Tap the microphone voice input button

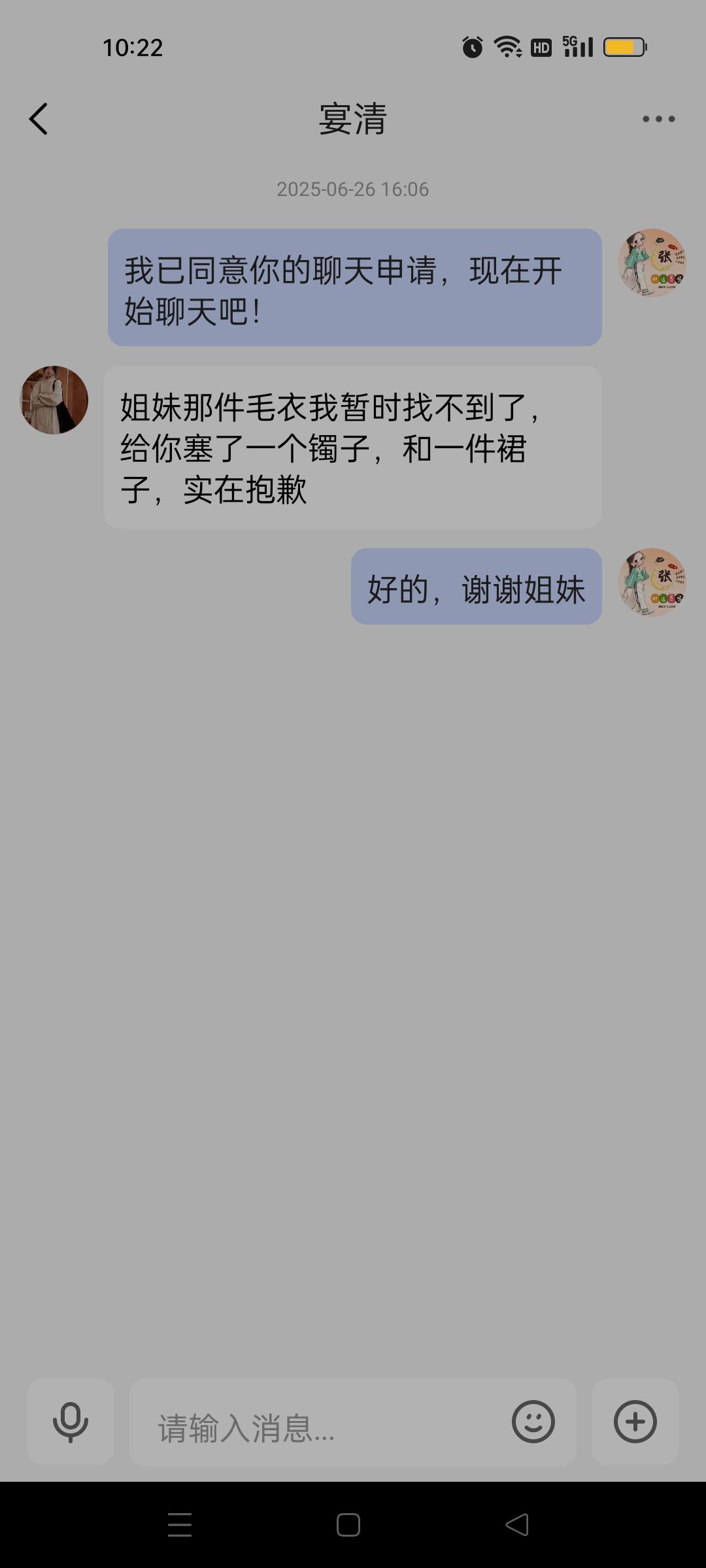pos(71,1422)
